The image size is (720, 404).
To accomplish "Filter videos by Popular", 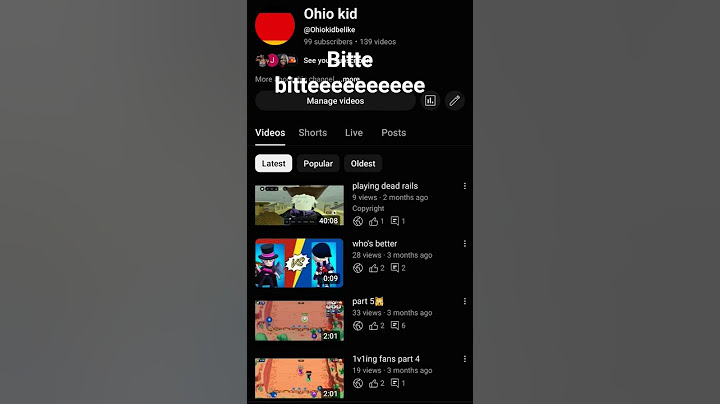I will point(318,163).
